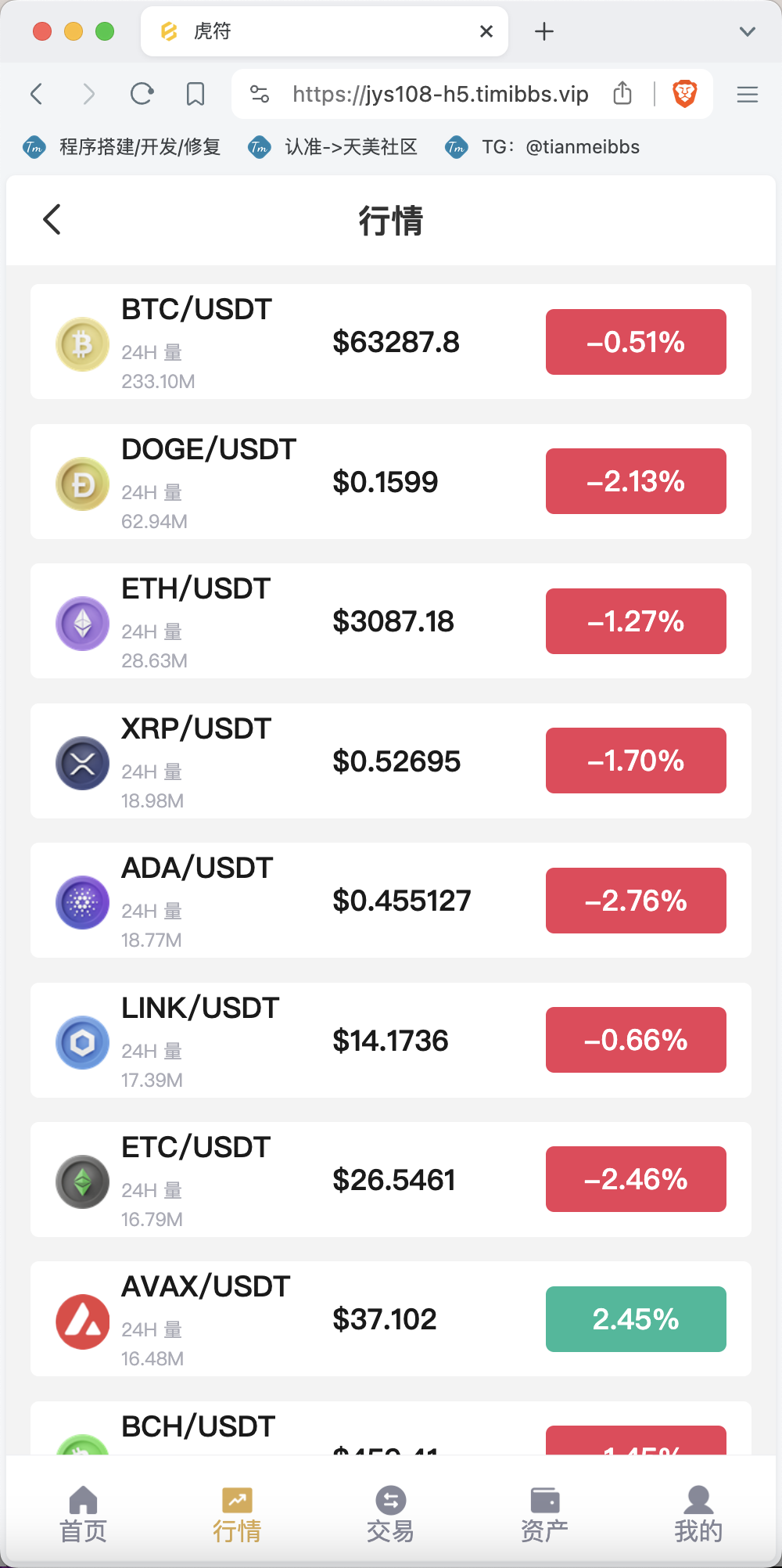Go to the 我的 profile tab

tap(698, 1514)
